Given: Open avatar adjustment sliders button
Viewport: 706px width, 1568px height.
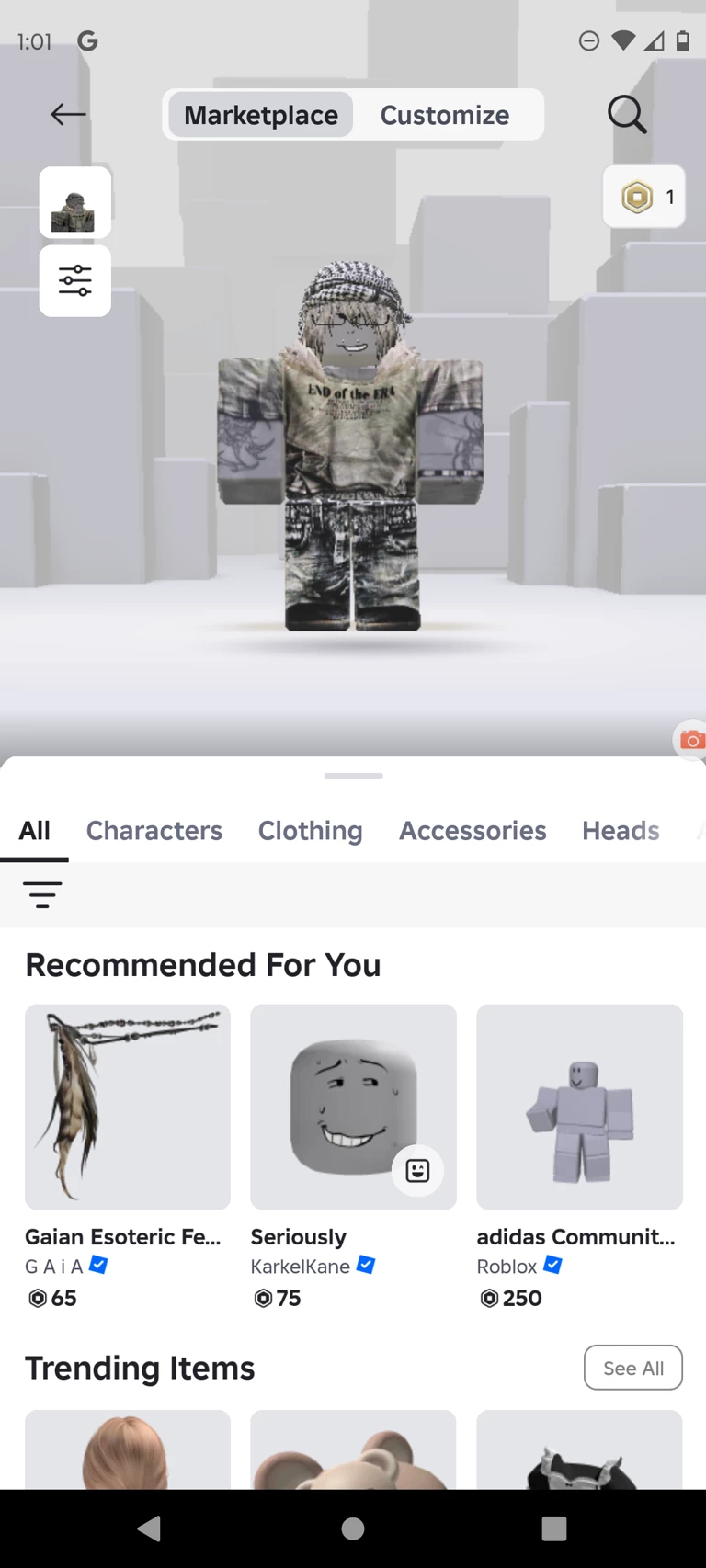Looking at the screenshot, I should [75, 280].
